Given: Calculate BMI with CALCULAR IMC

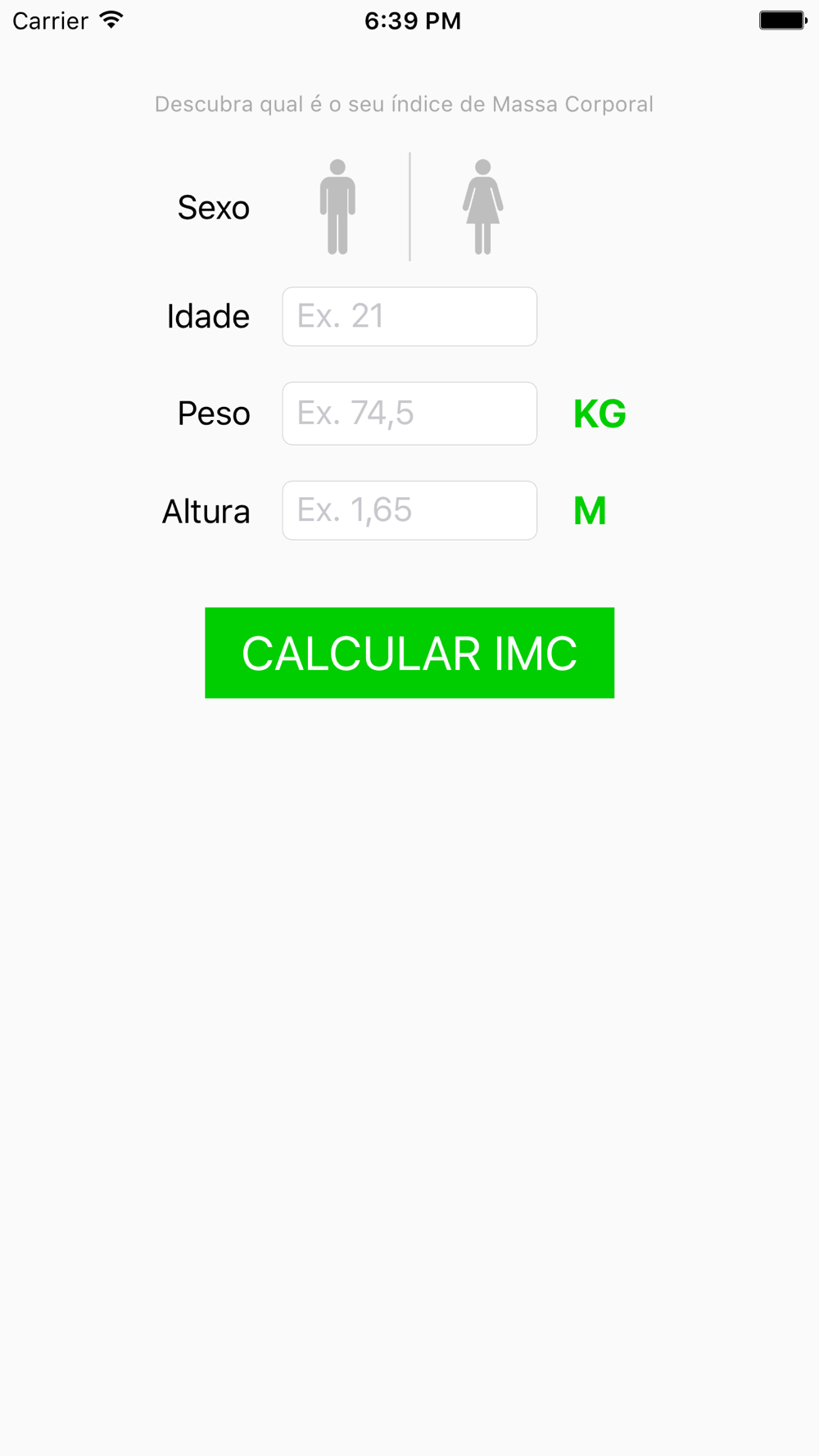Looking at the screenshot, I should coord(409,653).
